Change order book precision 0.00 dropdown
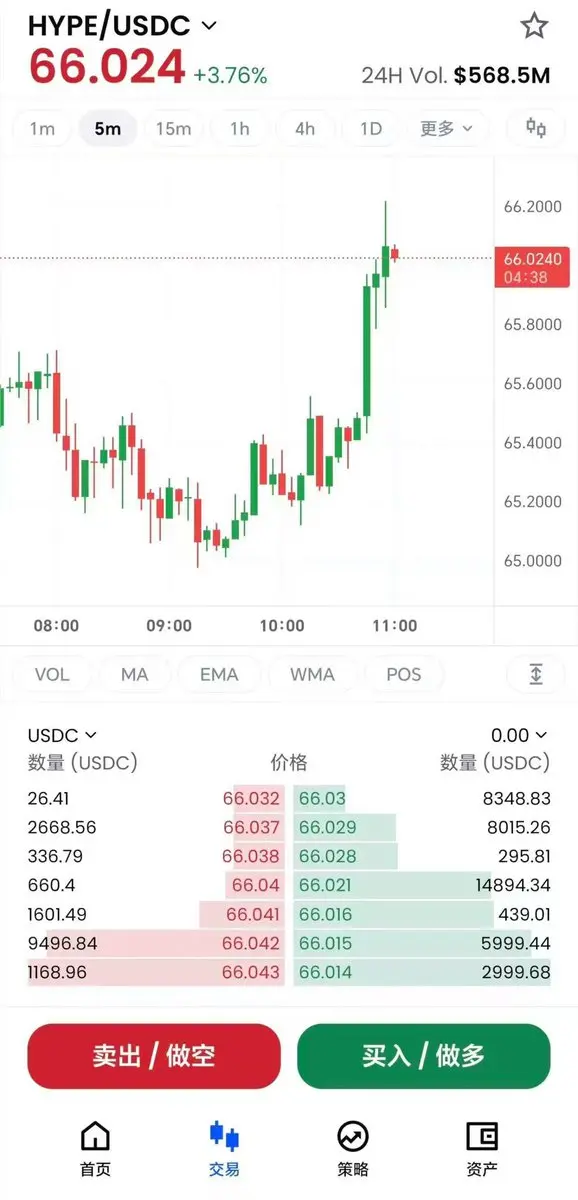The height and width of the screenshot is (1200, 578). click(x=519, y=735)
